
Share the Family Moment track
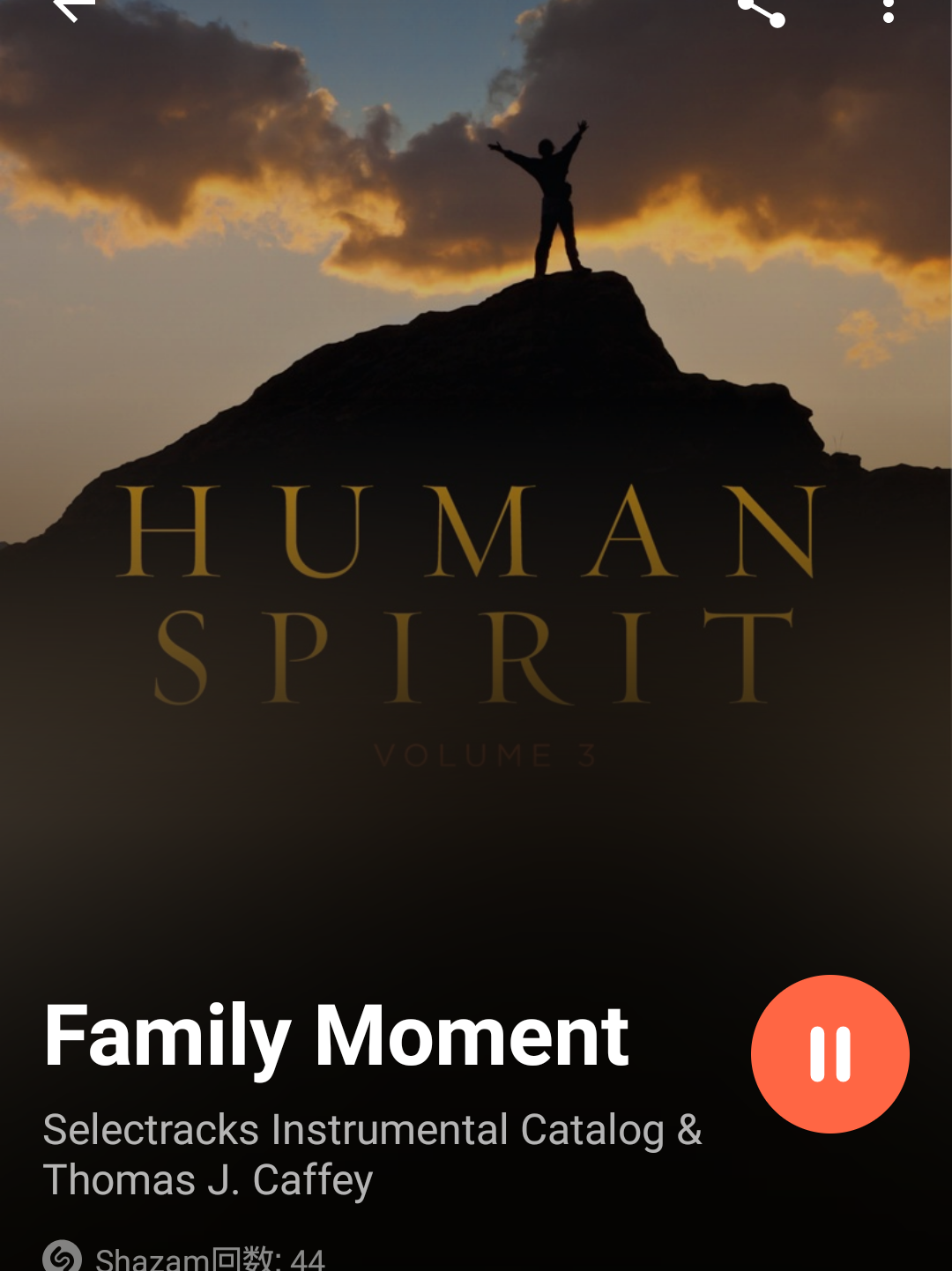pyautogui.click(x=762, y=11)
